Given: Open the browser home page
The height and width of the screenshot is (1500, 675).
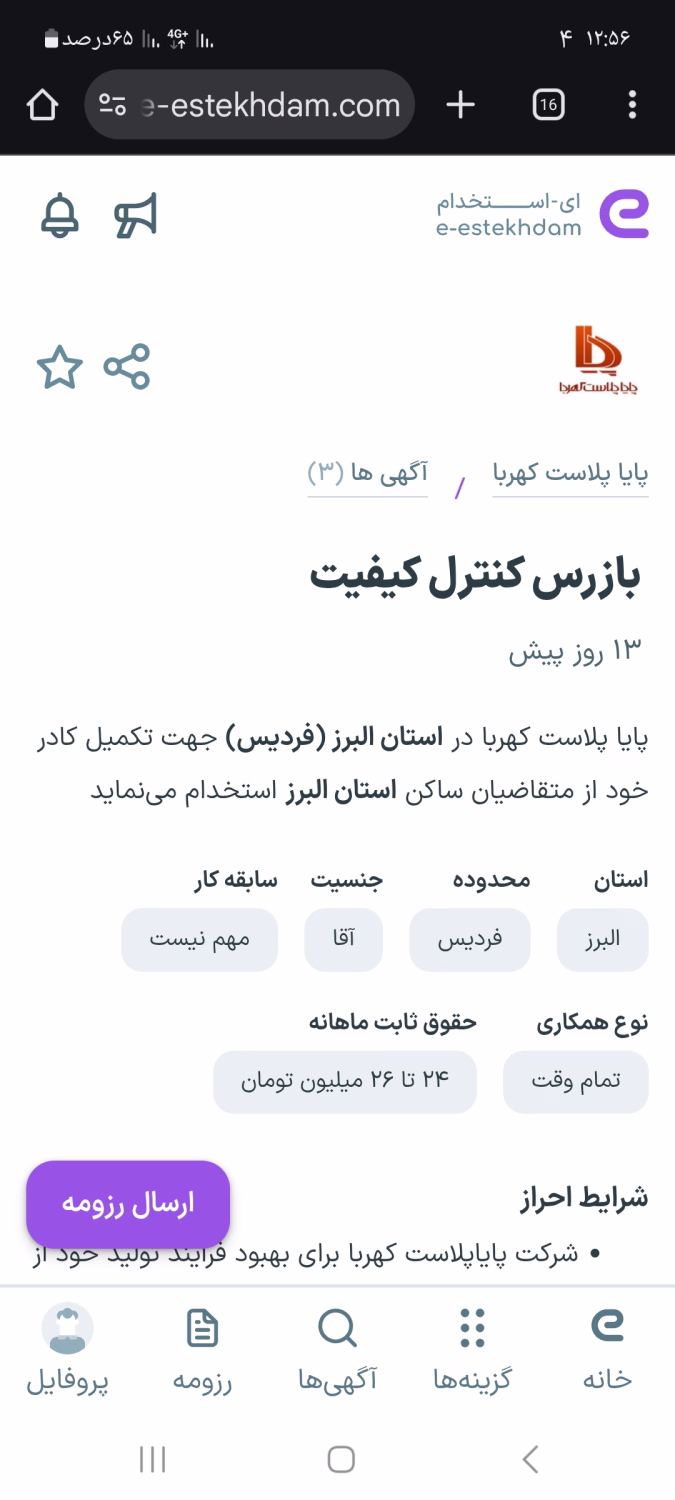Looking at the screenshot, I should pos(42,105).
